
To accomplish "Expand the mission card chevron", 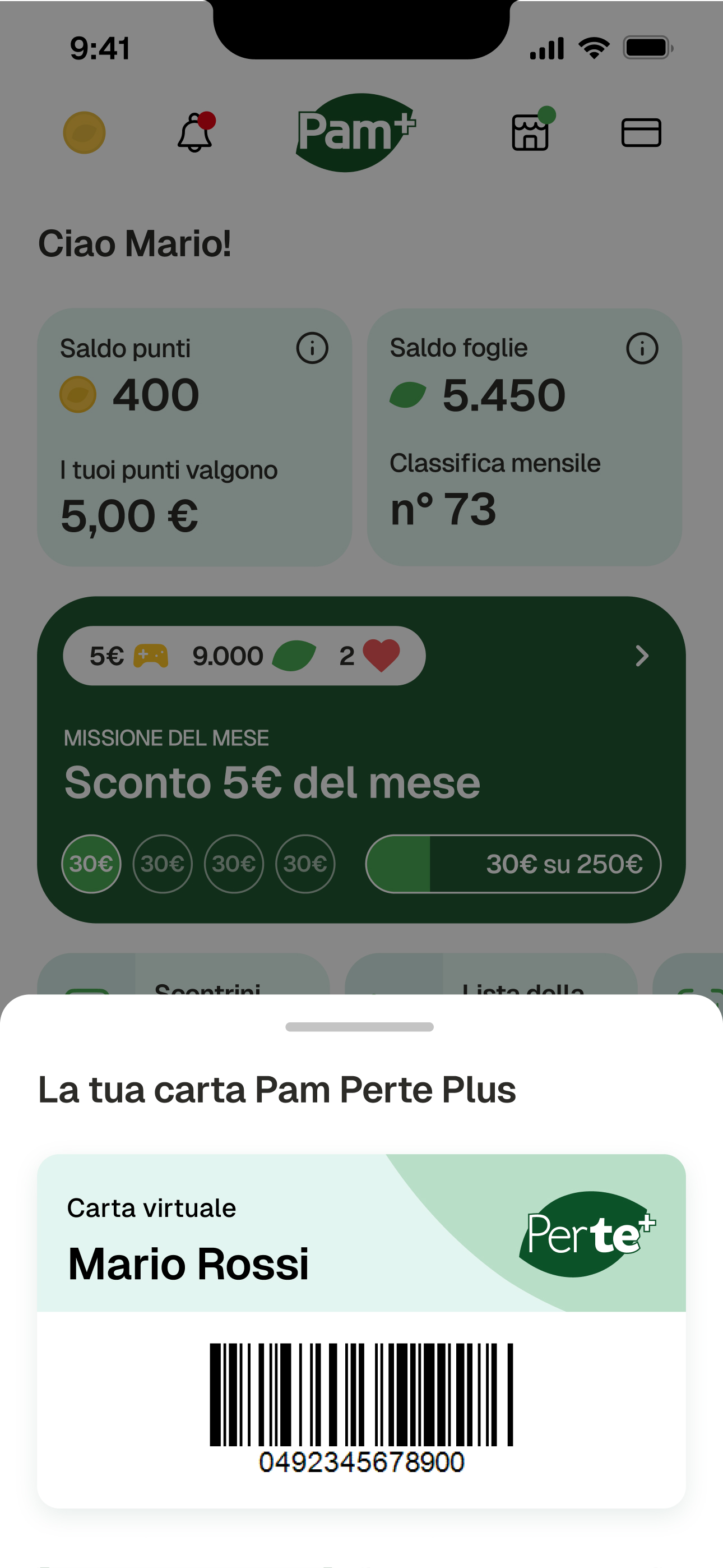I will tap(642, 657).
